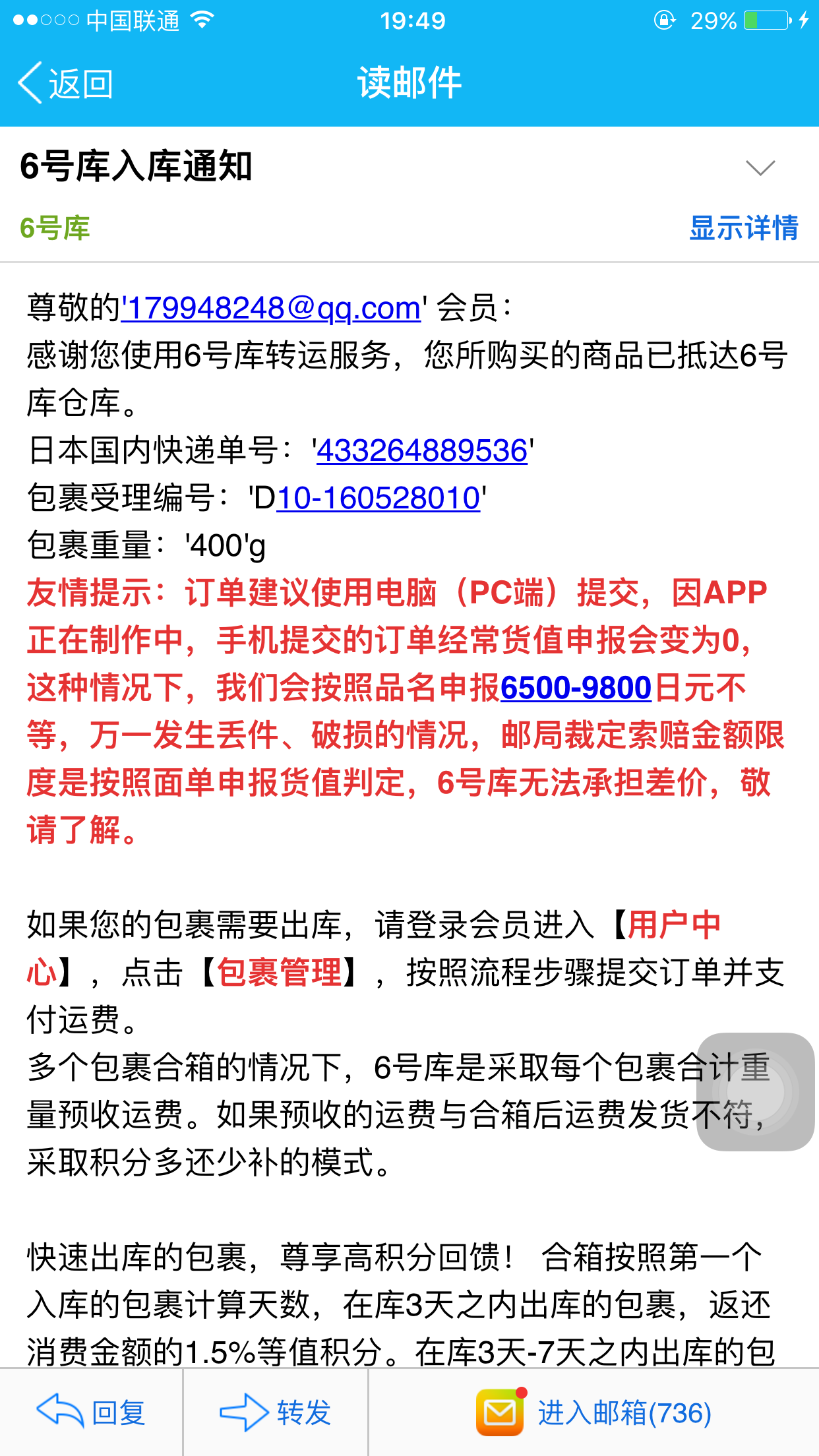Forward this email with 转发
Image resolution: width=819 pixels, height=1456 pixels.
click(275, 1412)
